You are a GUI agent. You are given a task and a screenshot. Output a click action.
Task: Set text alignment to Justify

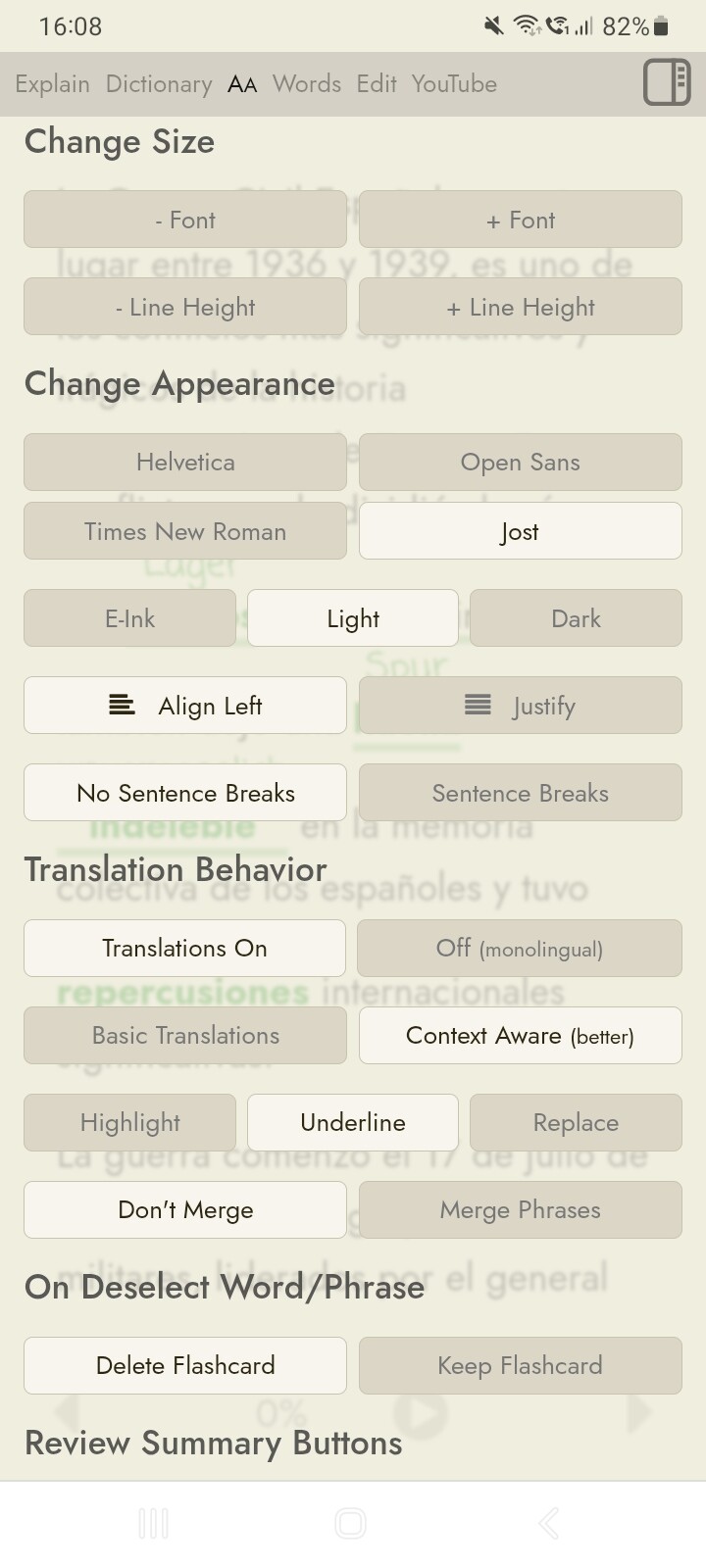pyautogui.click(x=520, y=706)
